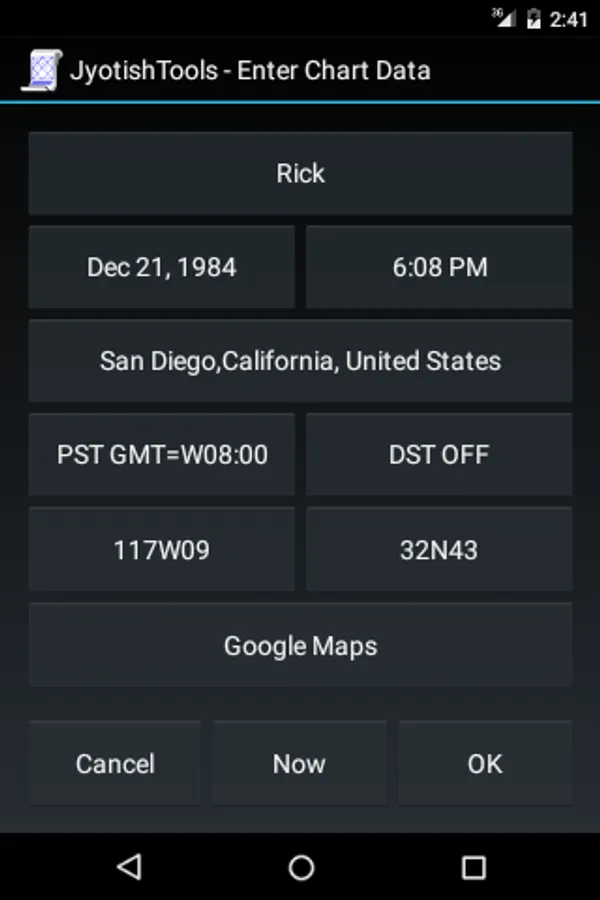Image resolution: width=600 pixels, height=900 pixels.
Task: Edit the latitude 32N43
Action: point(439,549)
